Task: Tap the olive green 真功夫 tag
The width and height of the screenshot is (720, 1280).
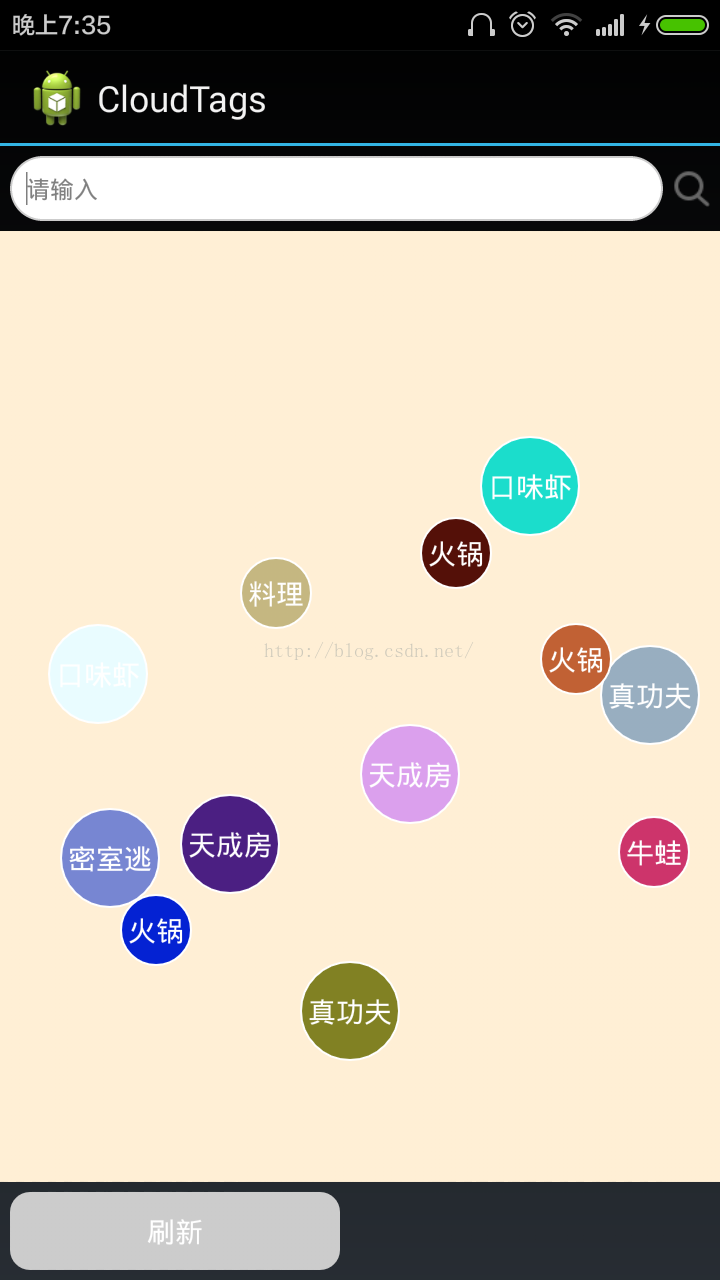Action: 350,1011
